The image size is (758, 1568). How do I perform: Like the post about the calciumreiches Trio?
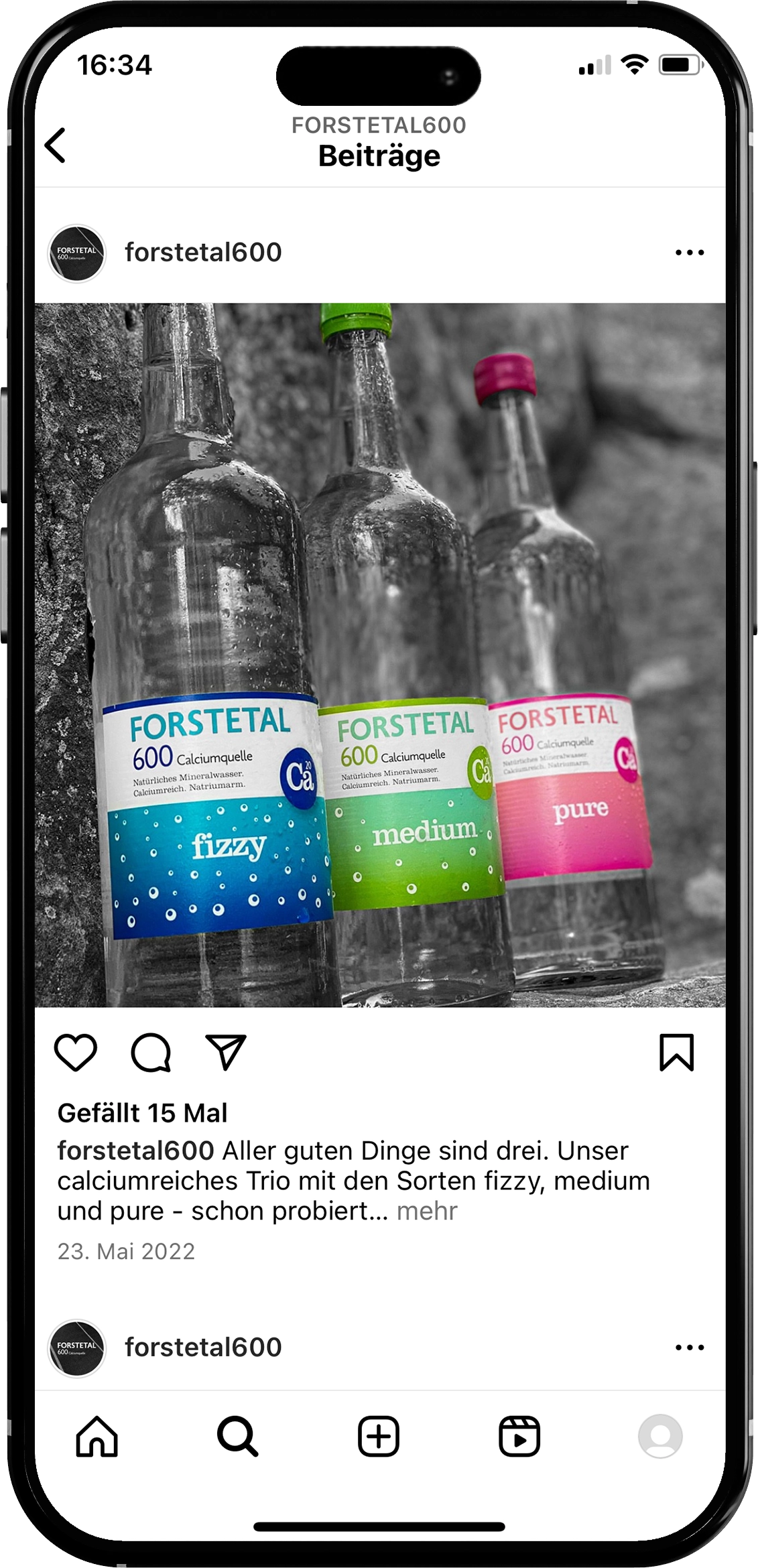[x=75, y=1052]
